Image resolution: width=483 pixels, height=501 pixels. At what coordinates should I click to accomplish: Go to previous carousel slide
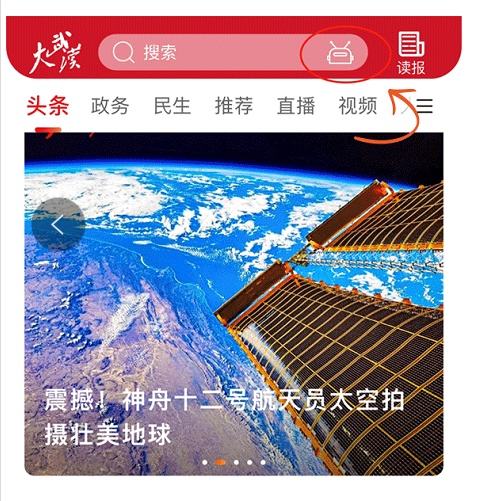[x=58, y=224]
